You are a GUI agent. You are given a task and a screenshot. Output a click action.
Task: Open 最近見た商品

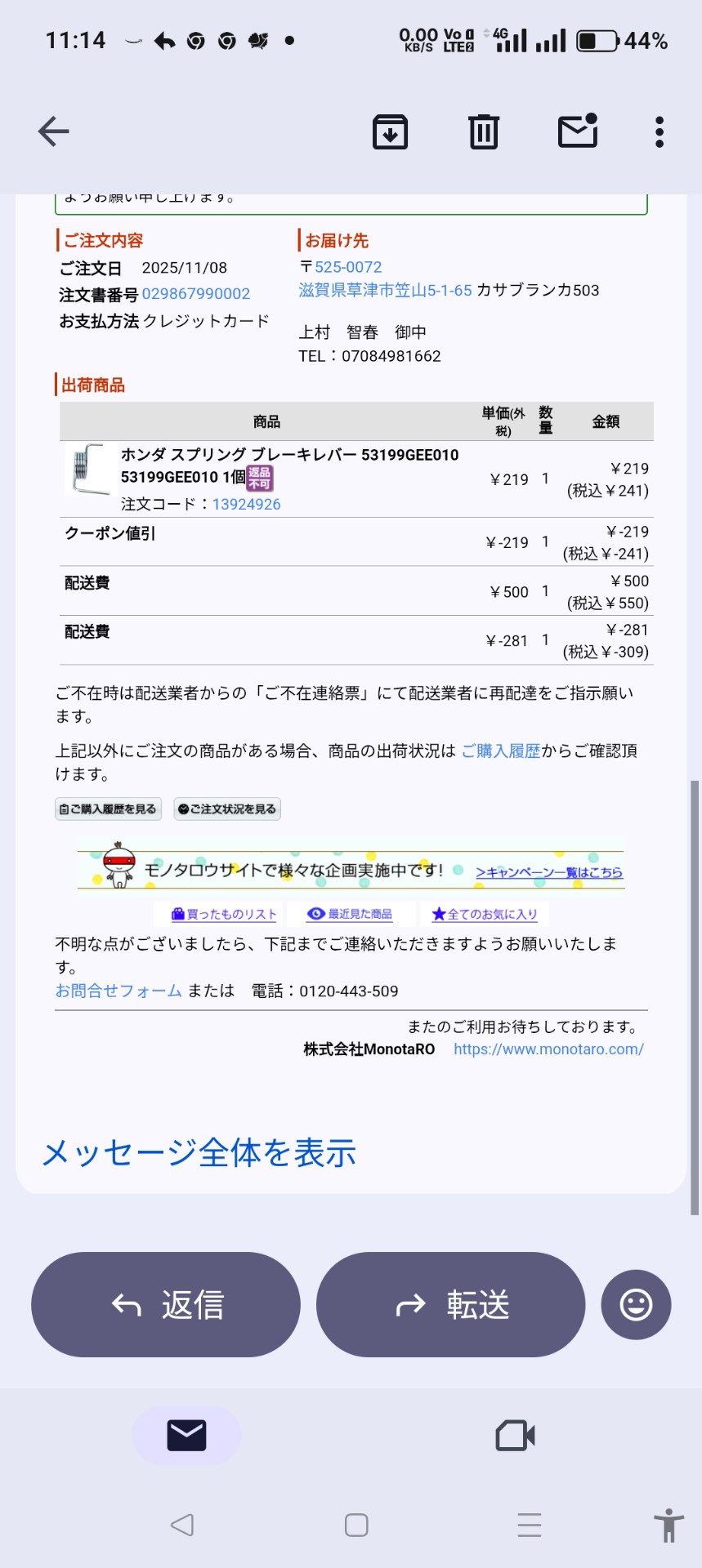click(x=349, y=914)
